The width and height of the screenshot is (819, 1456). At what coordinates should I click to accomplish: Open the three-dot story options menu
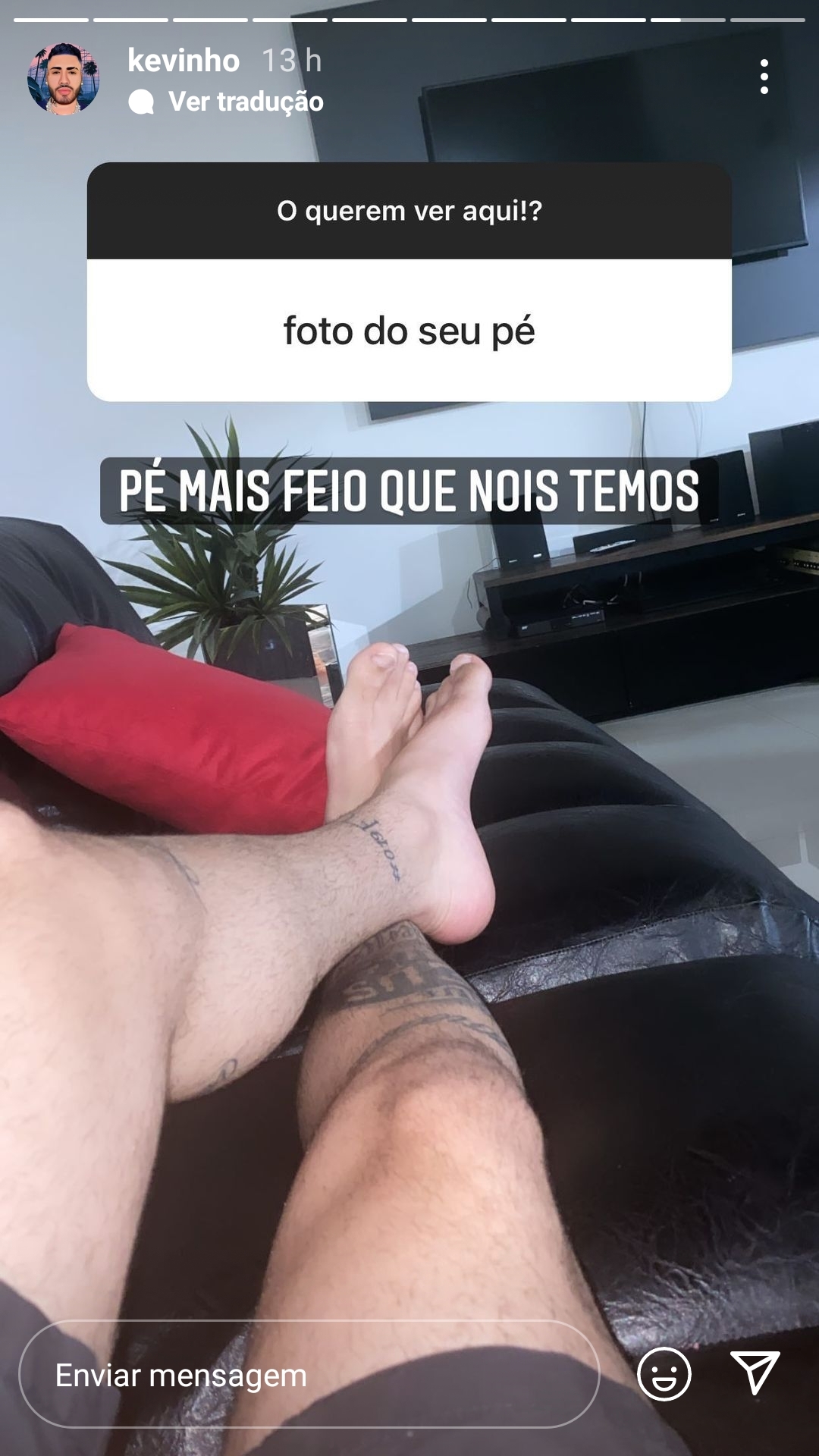(764, 77)
